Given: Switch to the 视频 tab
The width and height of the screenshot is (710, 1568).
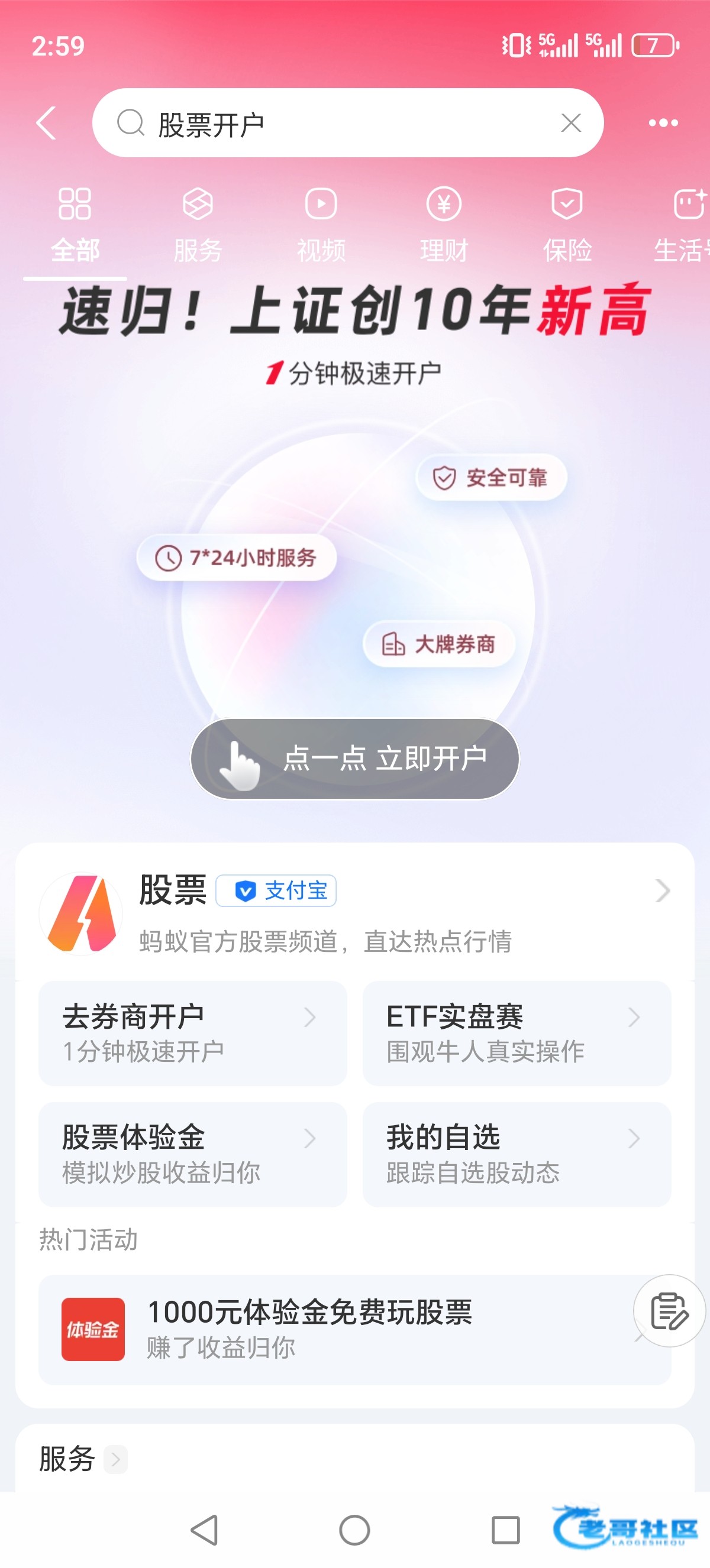Looking at the screenshot, I should (321, 225).
